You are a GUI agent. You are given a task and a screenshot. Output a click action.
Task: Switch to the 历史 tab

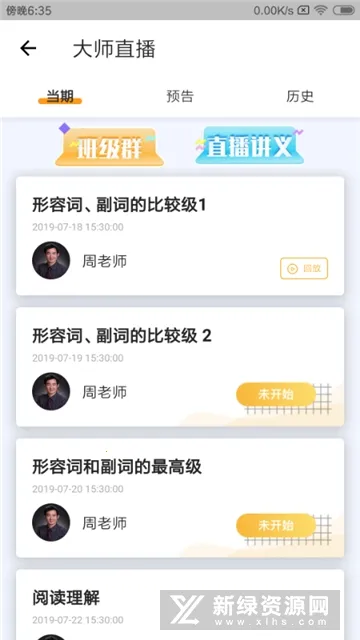coord(300,96)
